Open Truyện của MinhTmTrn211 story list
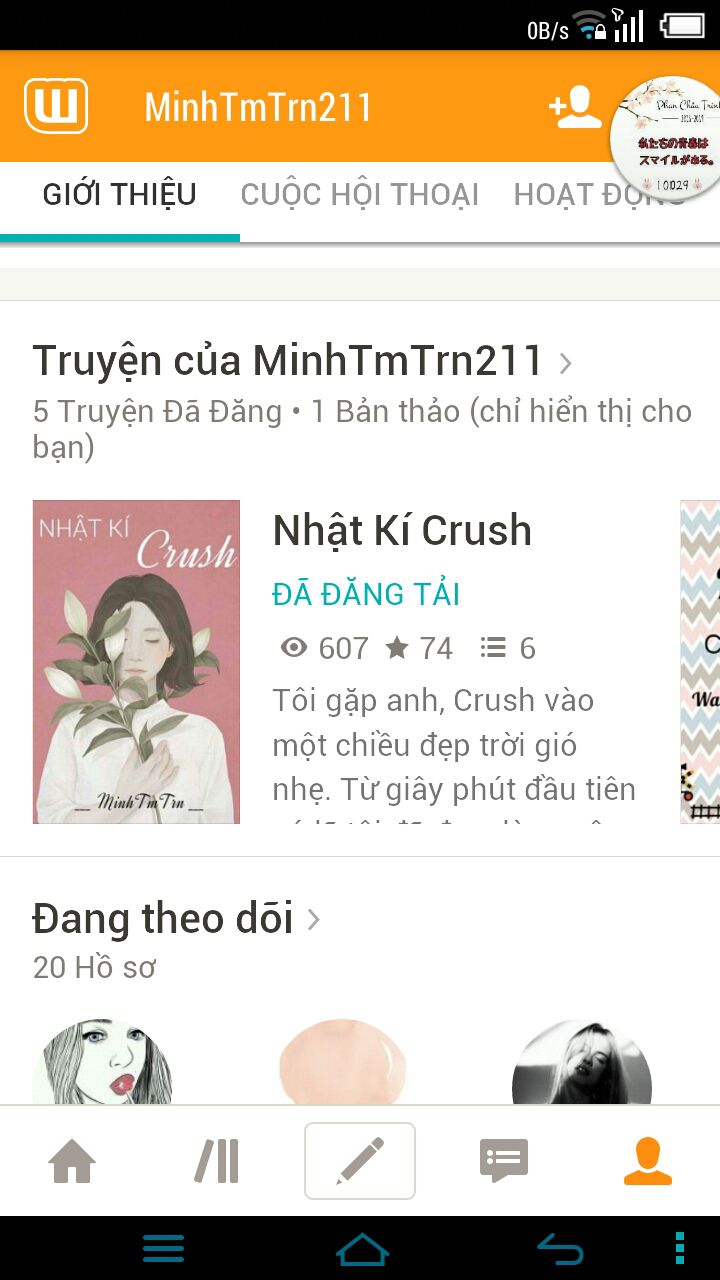Viewport: 720px width, 1280px height. pyautogui.click(x=302, y=361)
